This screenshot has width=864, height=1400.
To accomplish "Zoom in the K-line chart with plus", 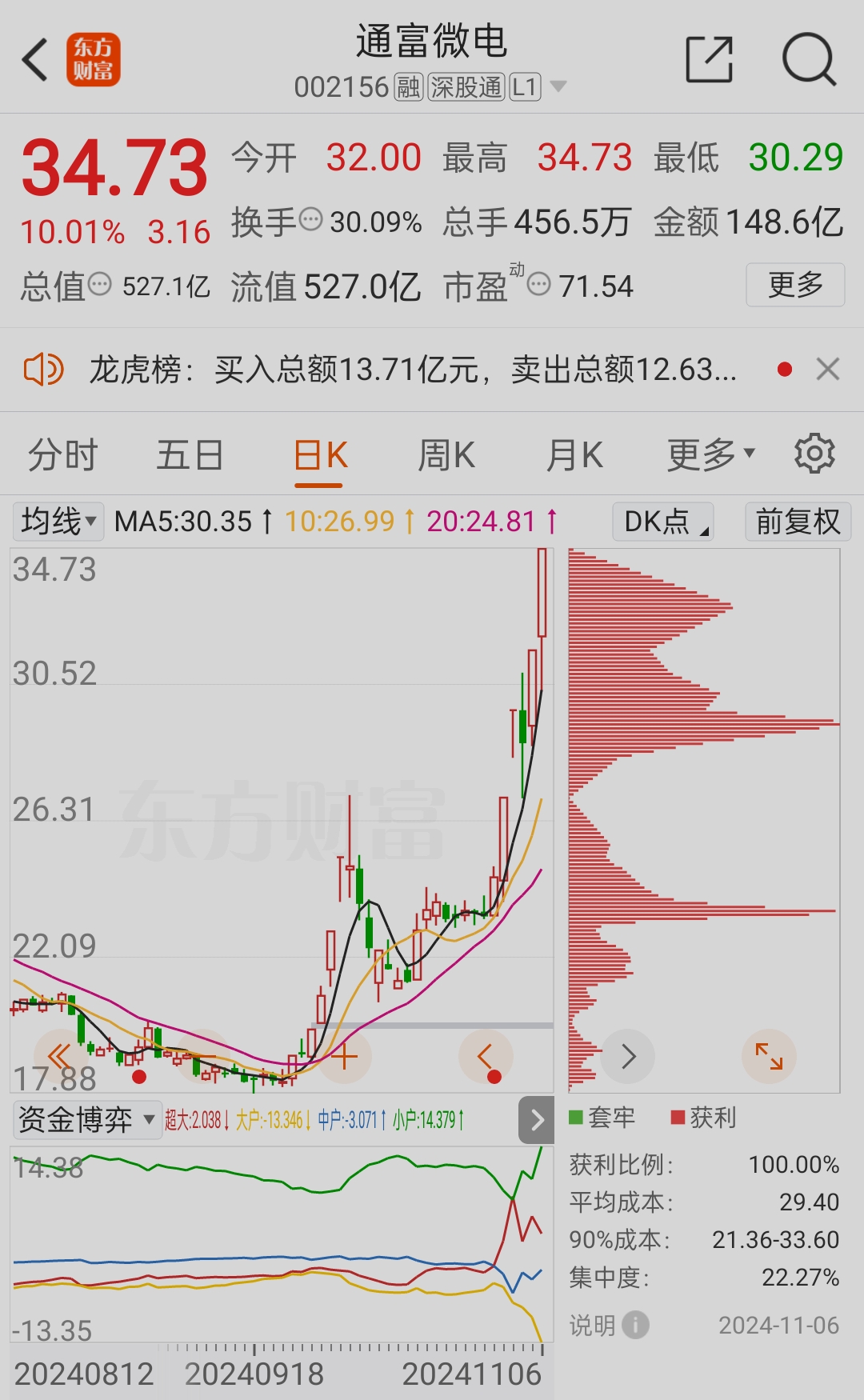I will (x=345, y=1056).
